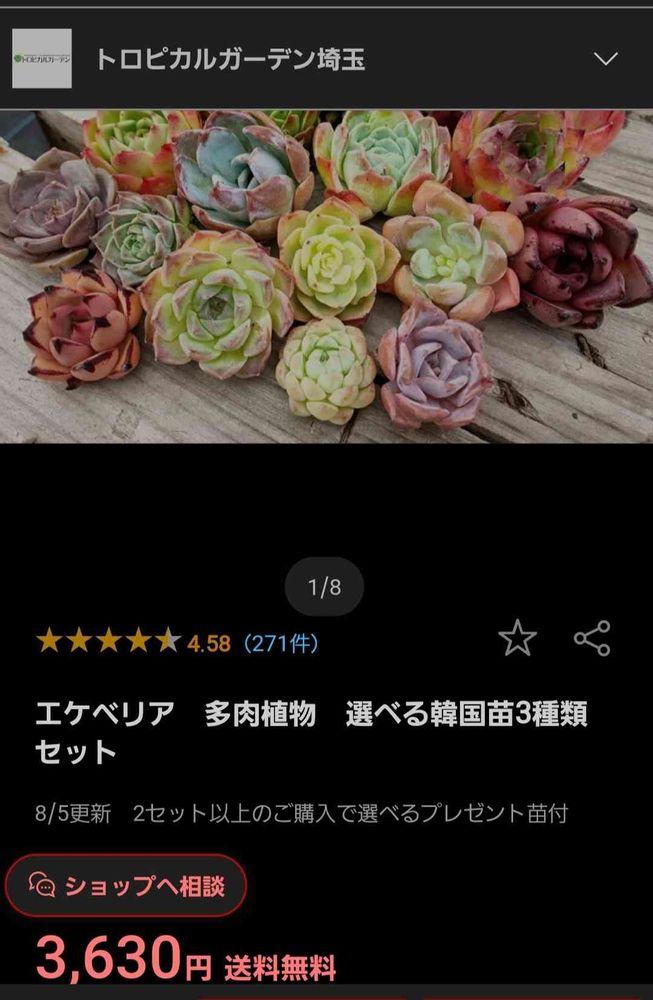Open the 271件 reviews link
The height and width of the screenshot is (1000, 653).
[282, 643]
